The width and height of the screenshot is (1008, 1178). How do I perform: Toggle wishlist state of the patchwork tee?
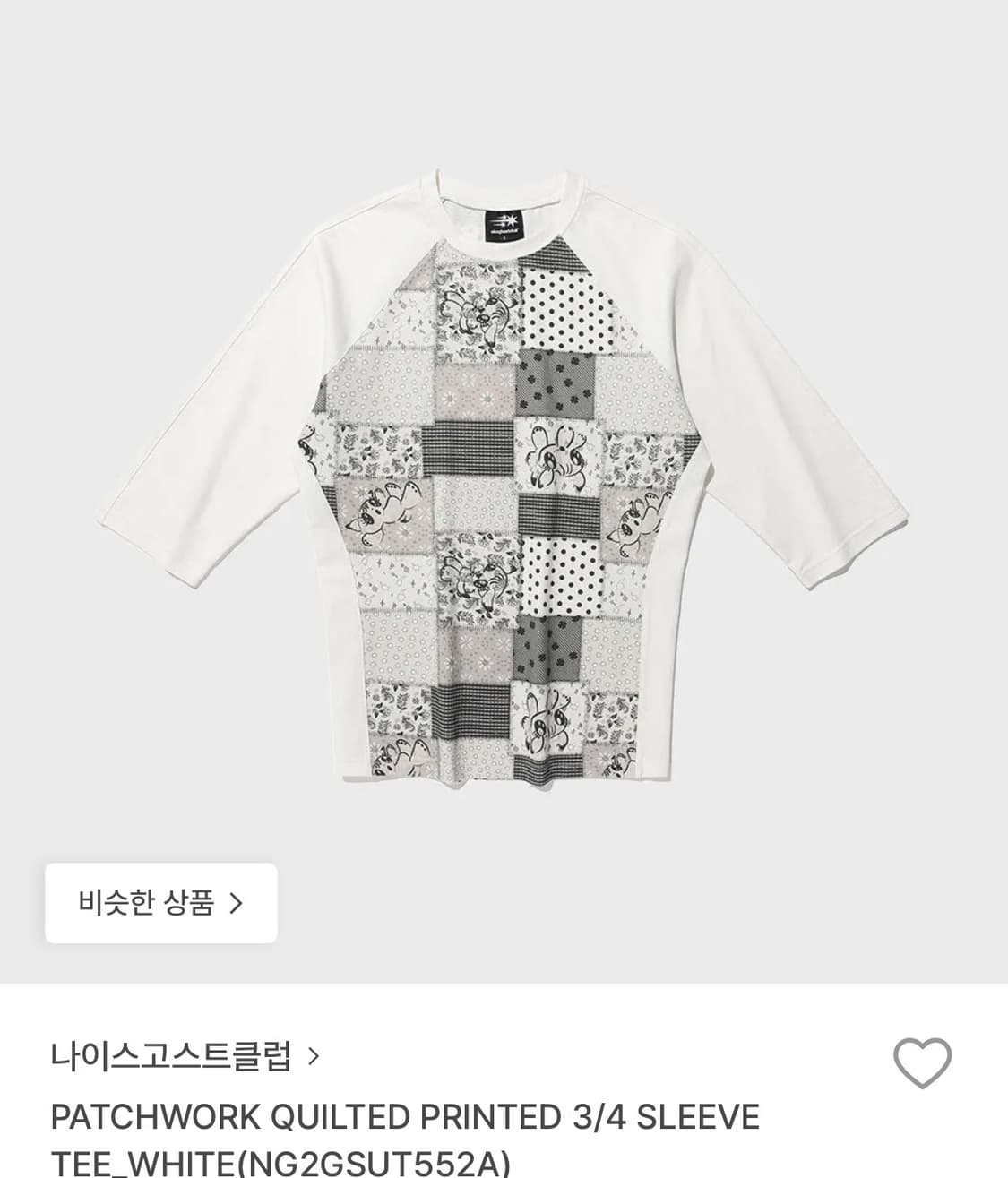point(924,1064)
